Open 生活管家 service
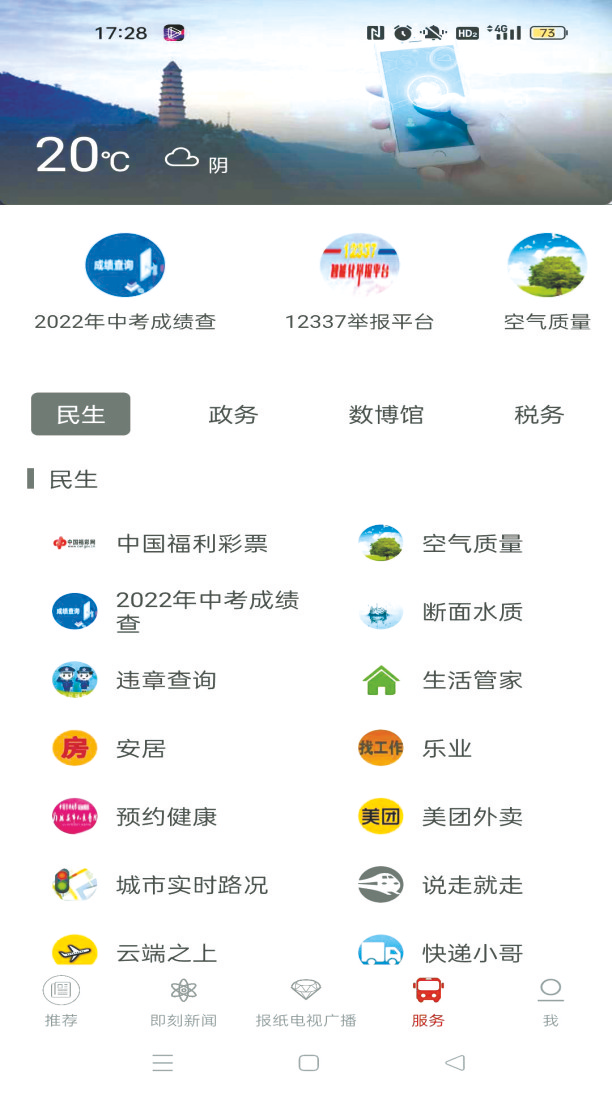The height and width of the screenshot is (1093, 612). point(441,680)
